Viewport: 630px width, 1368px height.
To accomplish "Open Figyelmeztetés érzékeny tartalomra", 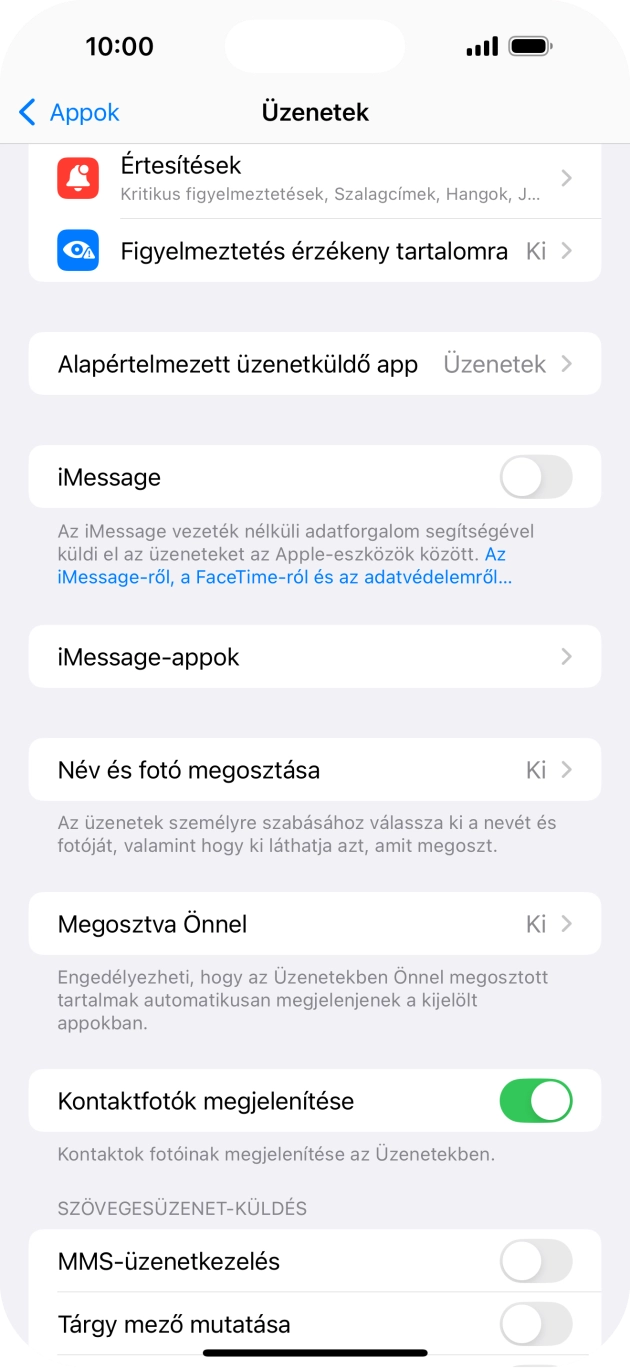I will [x=315, y=251].
